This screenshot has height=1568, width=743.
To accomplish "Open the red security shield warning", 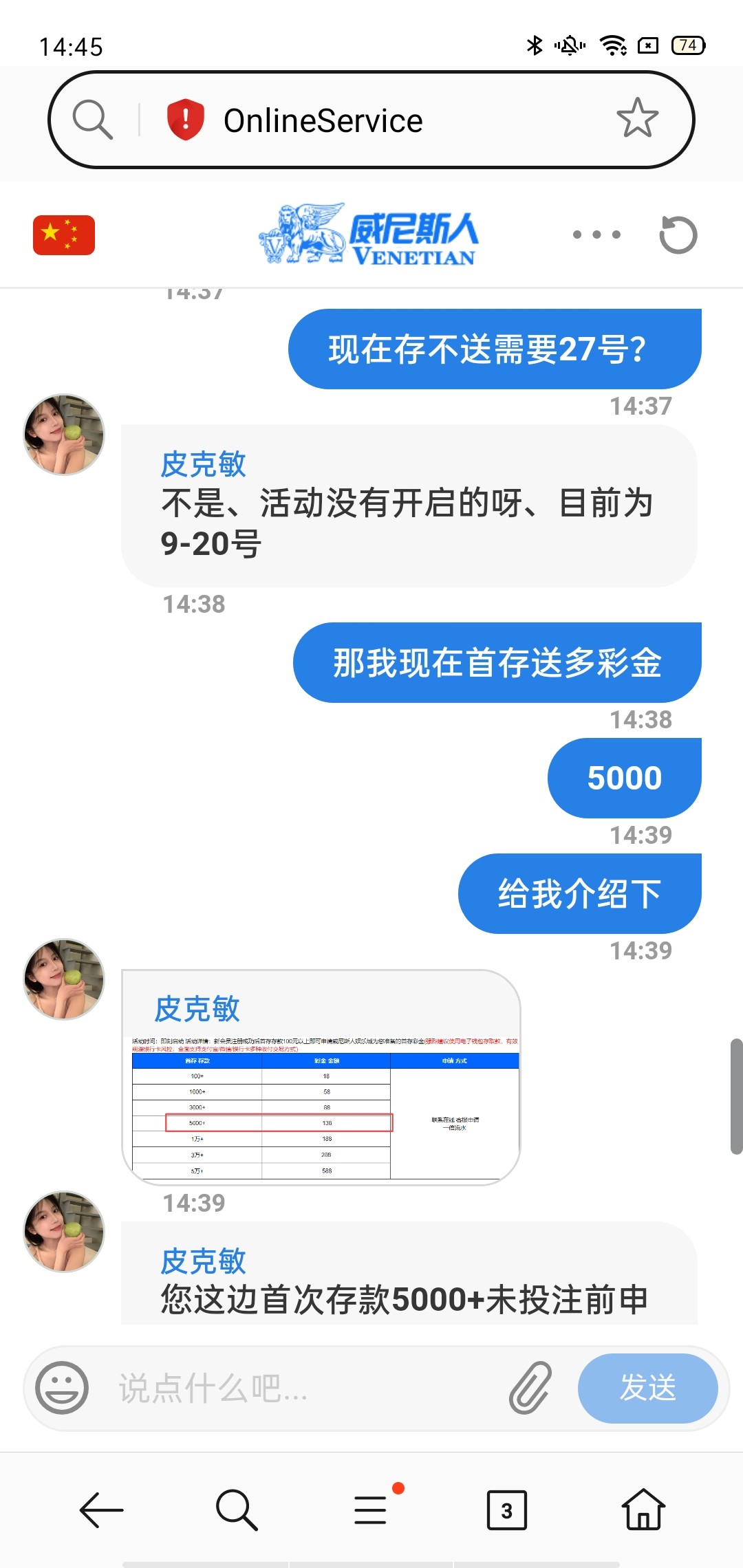I will coord(186,120).
